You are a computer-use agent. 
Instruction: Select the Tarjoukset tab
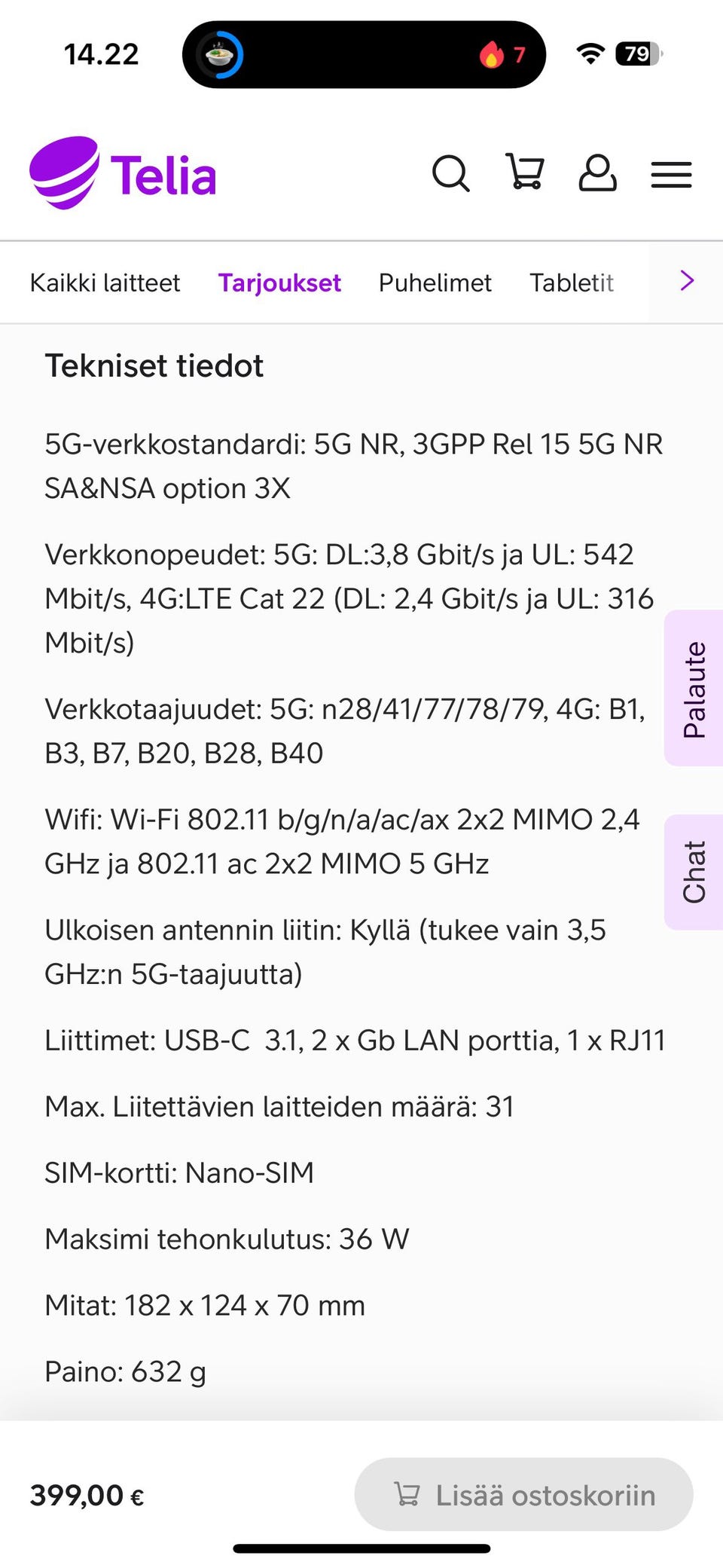point(279,283)
